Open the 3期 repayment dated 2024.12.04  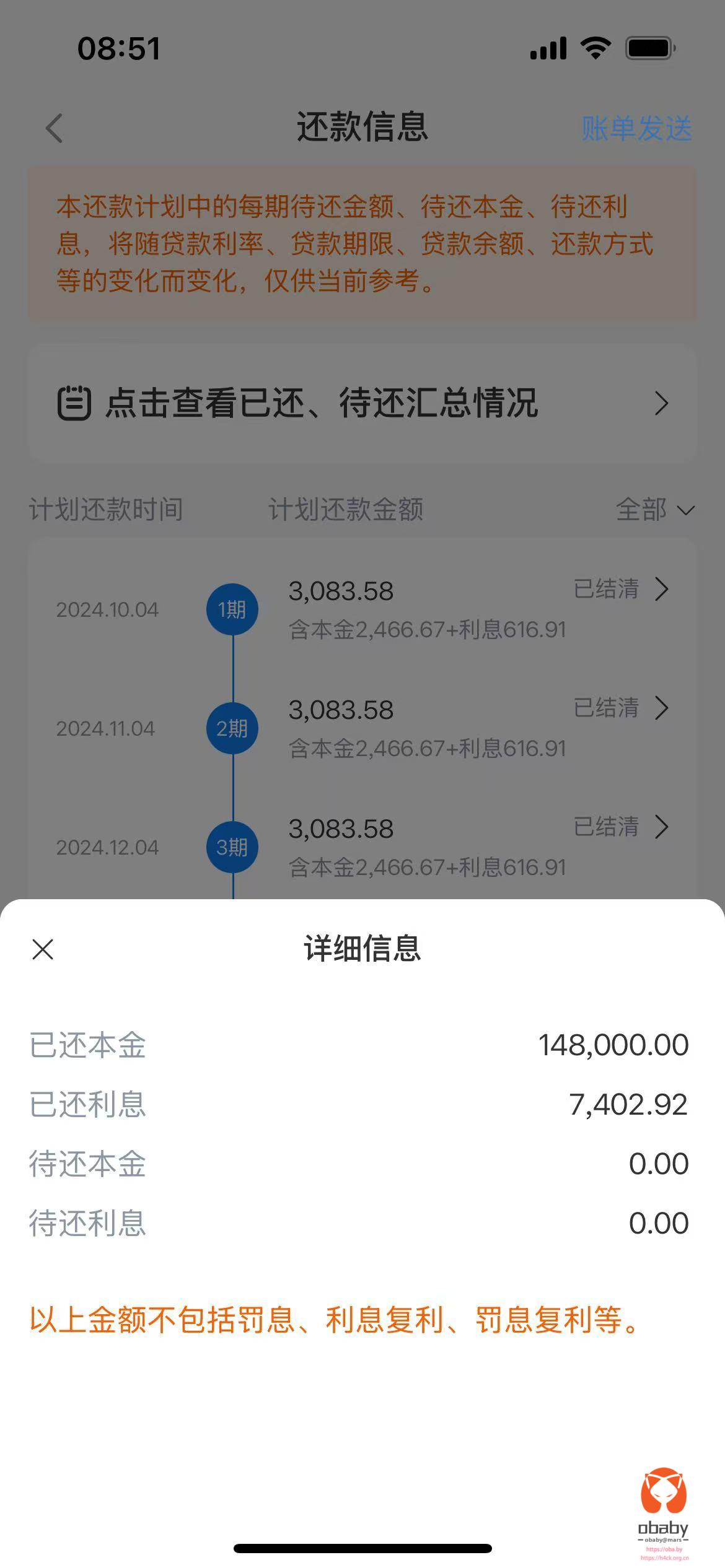[362, 847]
